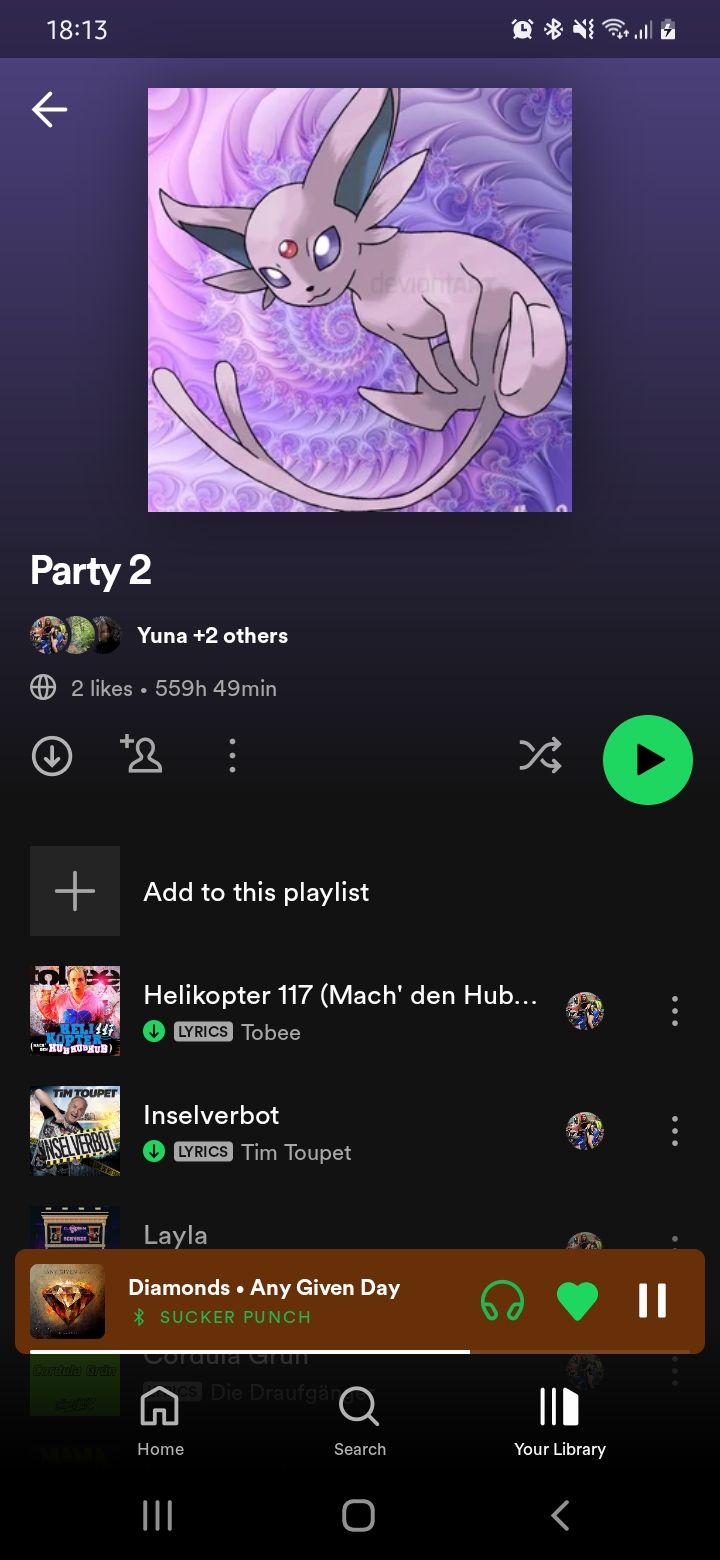The width and height of the screenshot is (720, 1560).
Task: Play the Party 2 playlist
Action: [648, 760]
